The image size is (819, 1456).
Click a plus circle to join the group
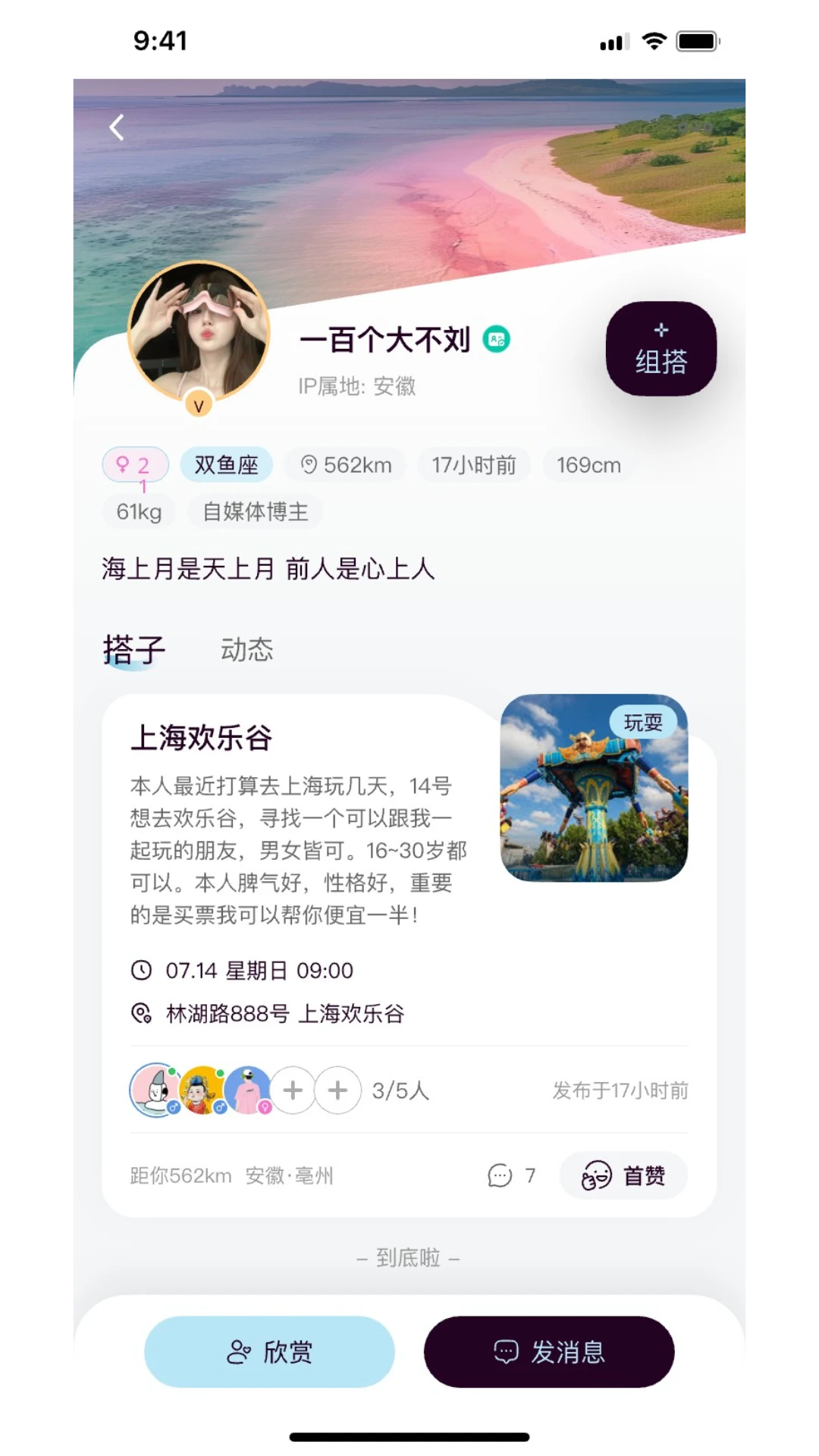[293, 1090]
